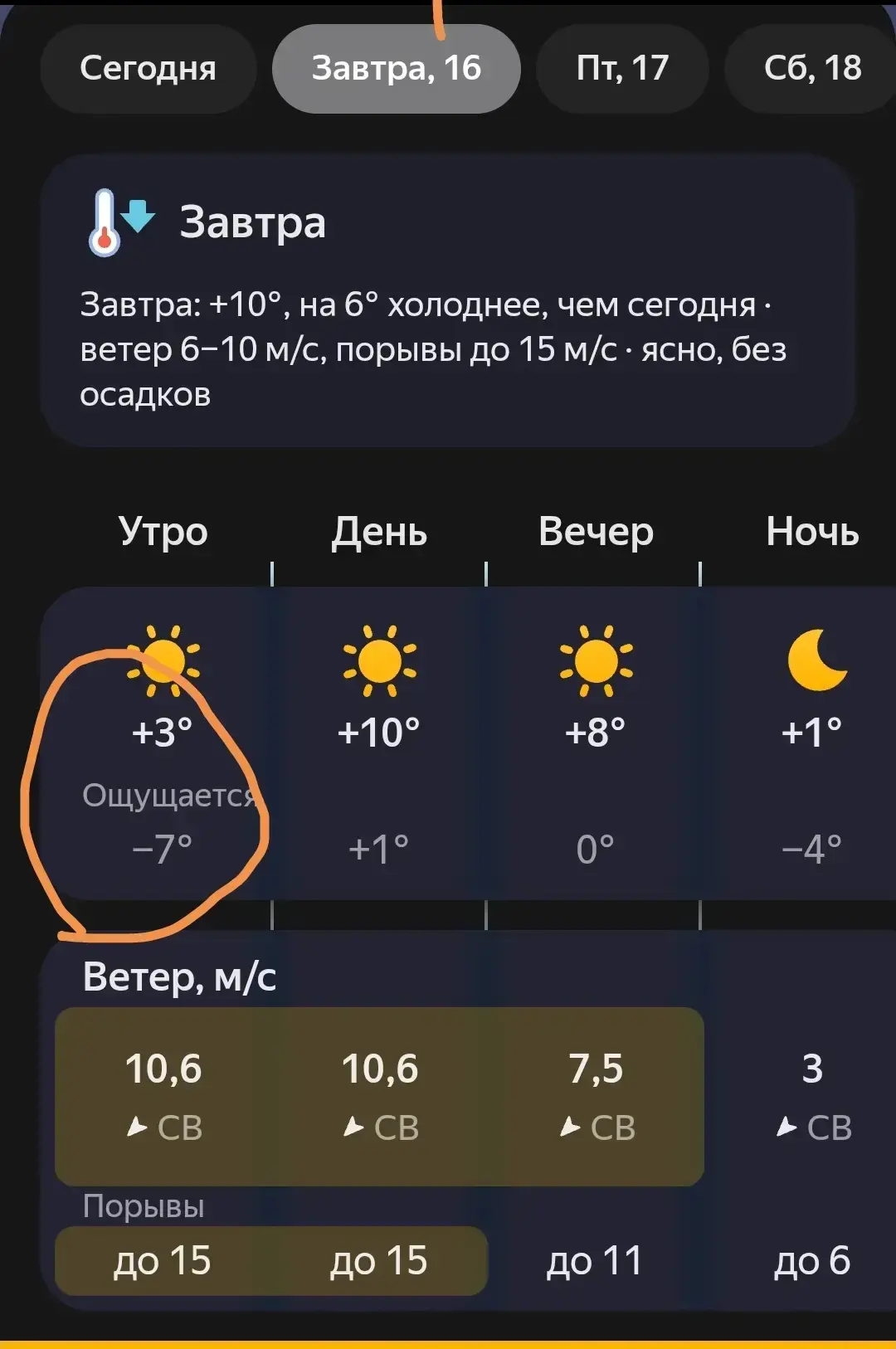
Task: Show the Сб, 18 forecast
Action: (x=811, y=69)
